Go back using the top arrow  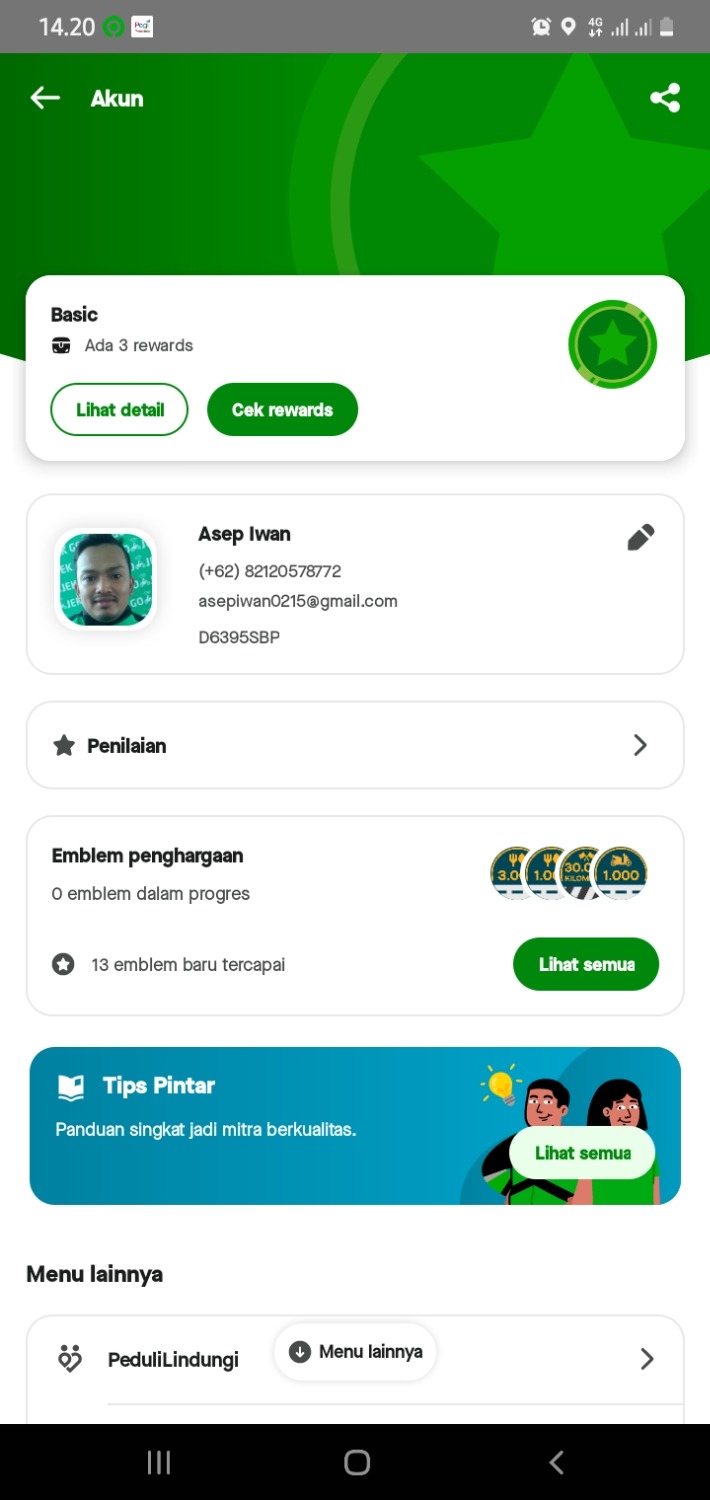(45, 98)
